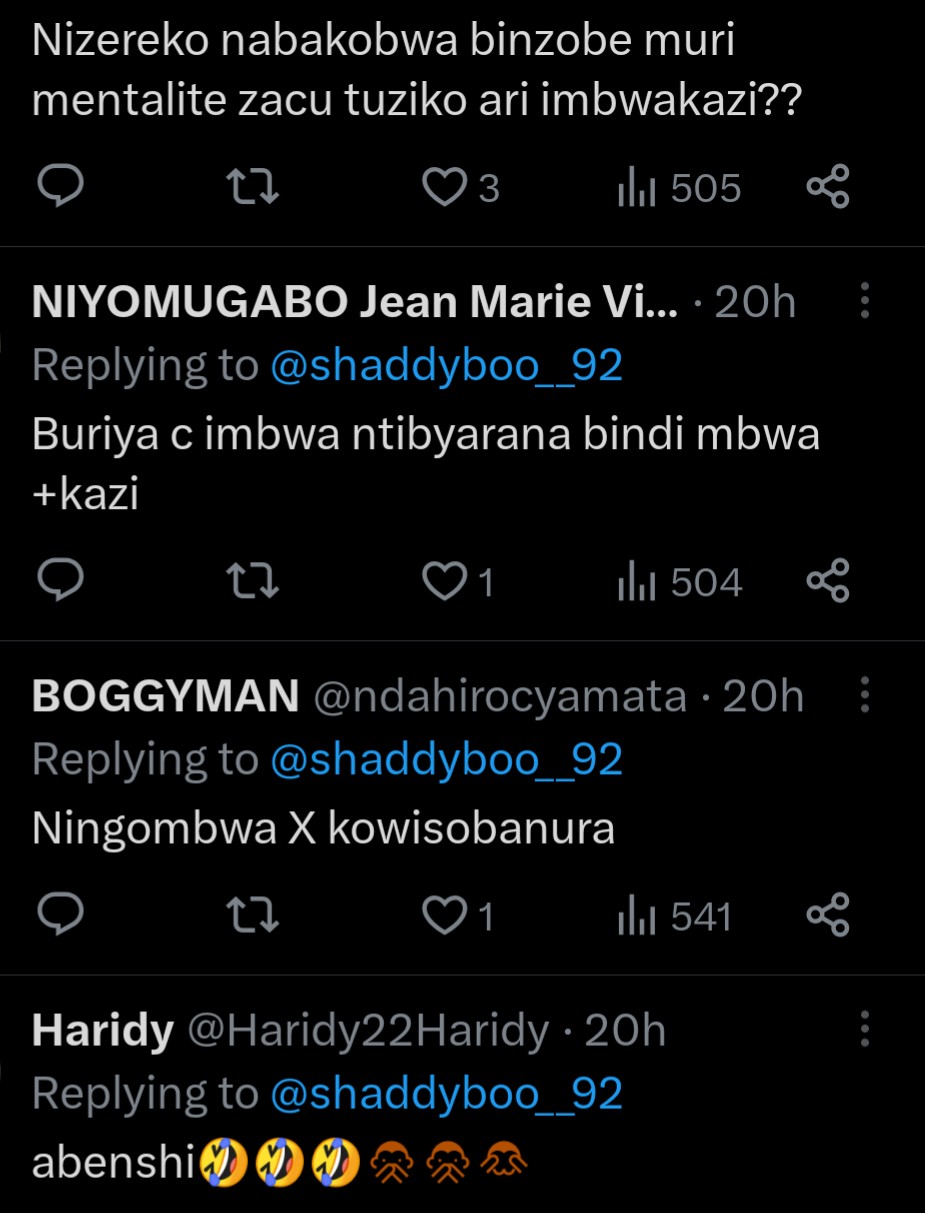Open overflow menu on NIYOMUGABO's reply
925x1213 pixels.
click(865, 300)
